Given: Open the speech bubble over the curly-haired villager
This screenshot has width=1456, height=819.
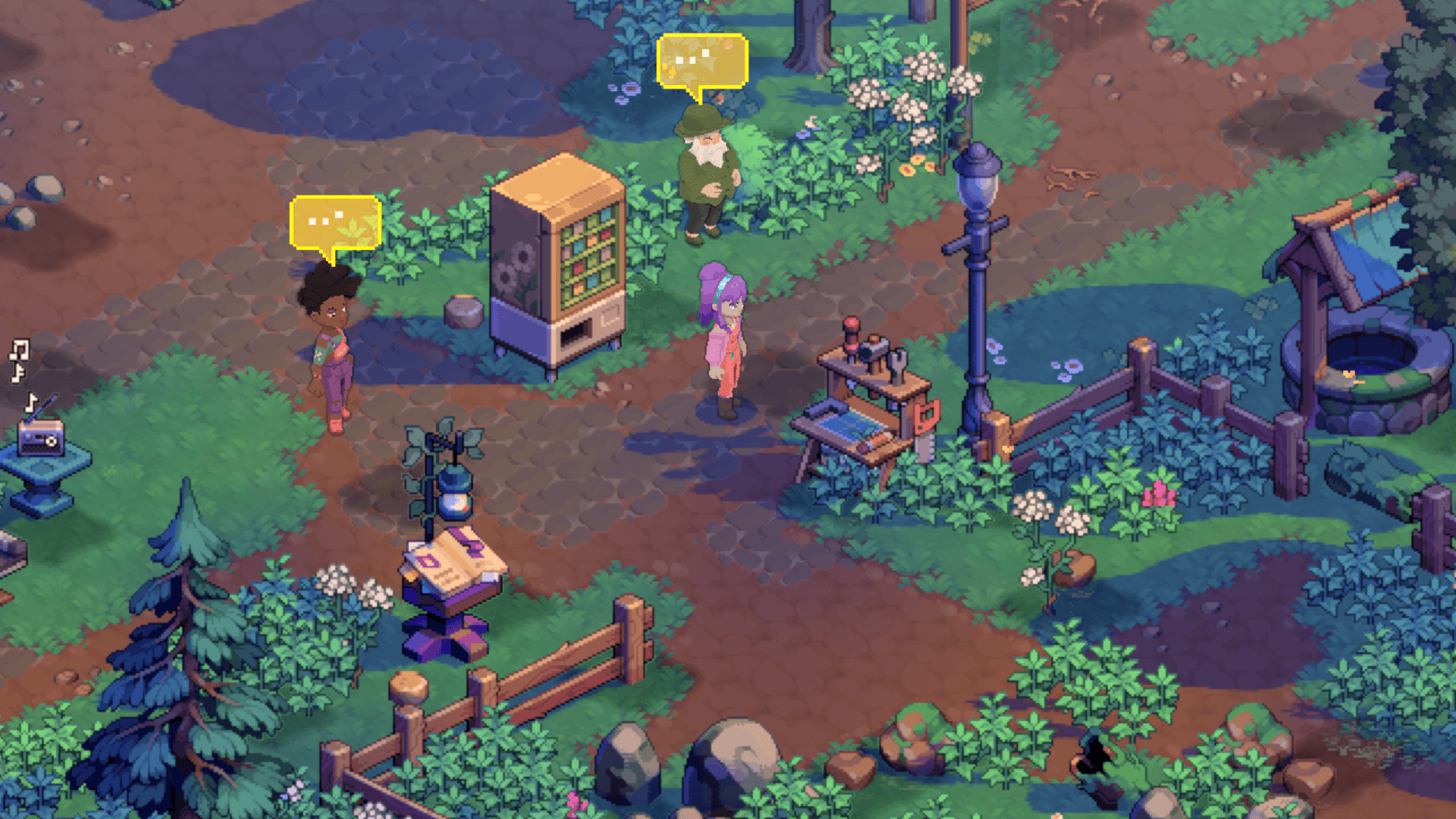Looking at the screenshot, I should click(334, 222).
